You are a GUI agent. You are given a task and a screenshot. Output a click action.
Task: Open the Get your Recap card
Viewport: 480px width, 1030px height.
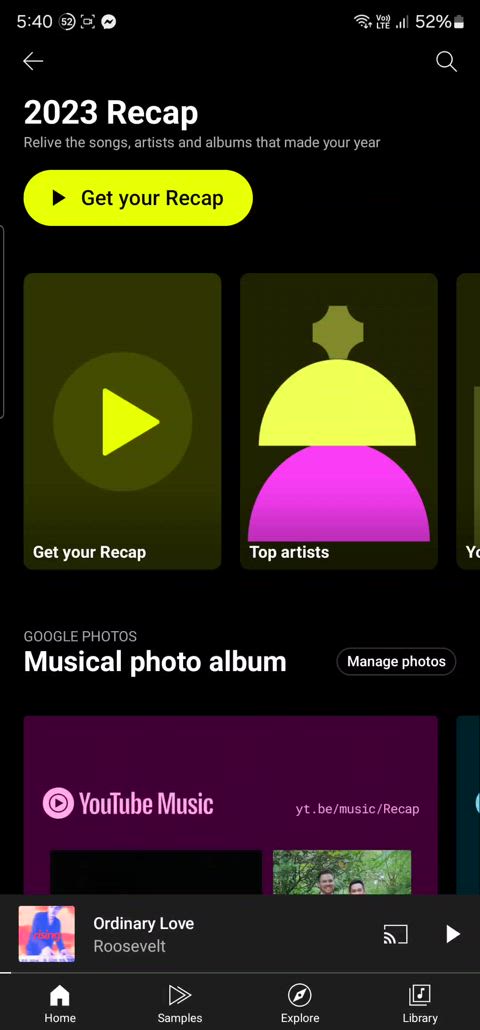122,421
